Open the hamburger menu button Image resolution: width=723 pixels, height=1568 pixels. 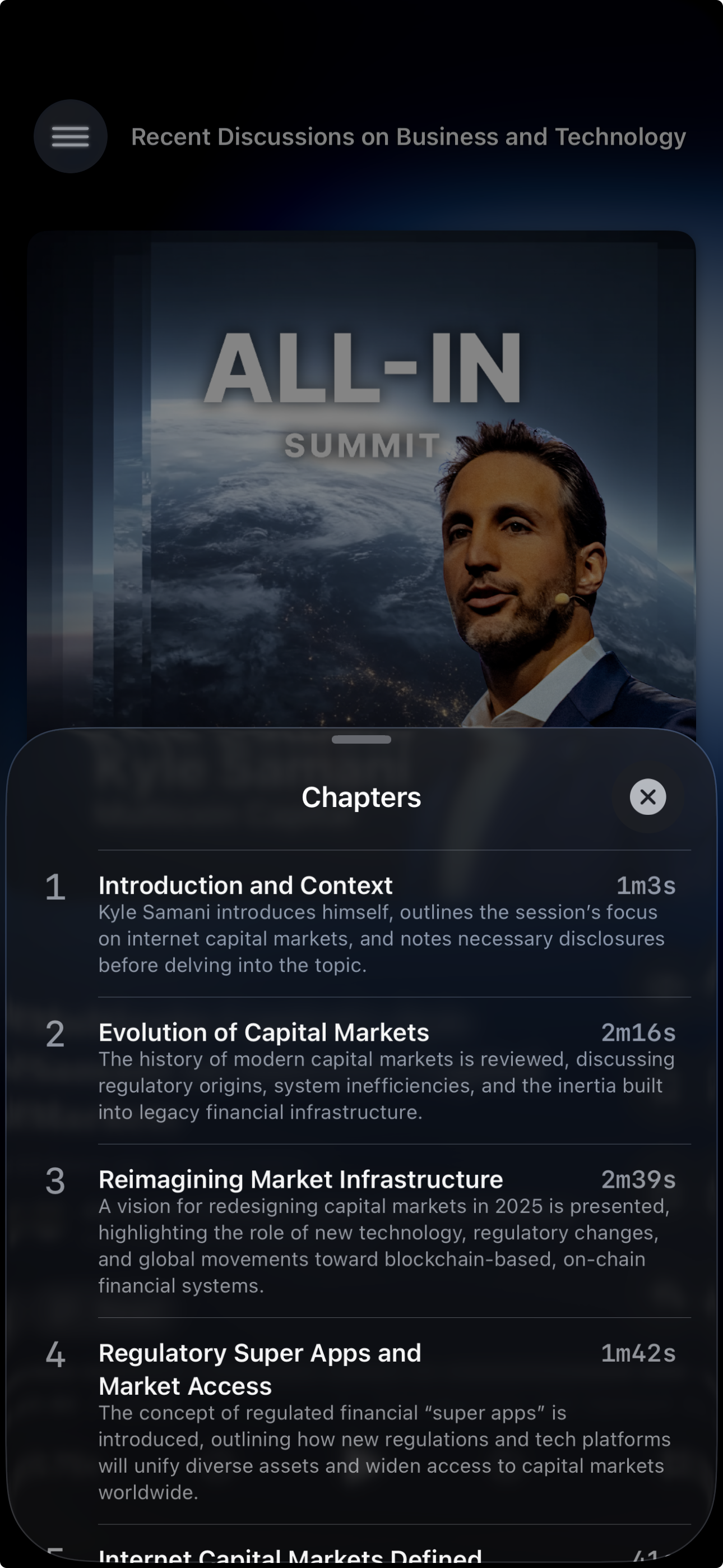coord(71,136)
